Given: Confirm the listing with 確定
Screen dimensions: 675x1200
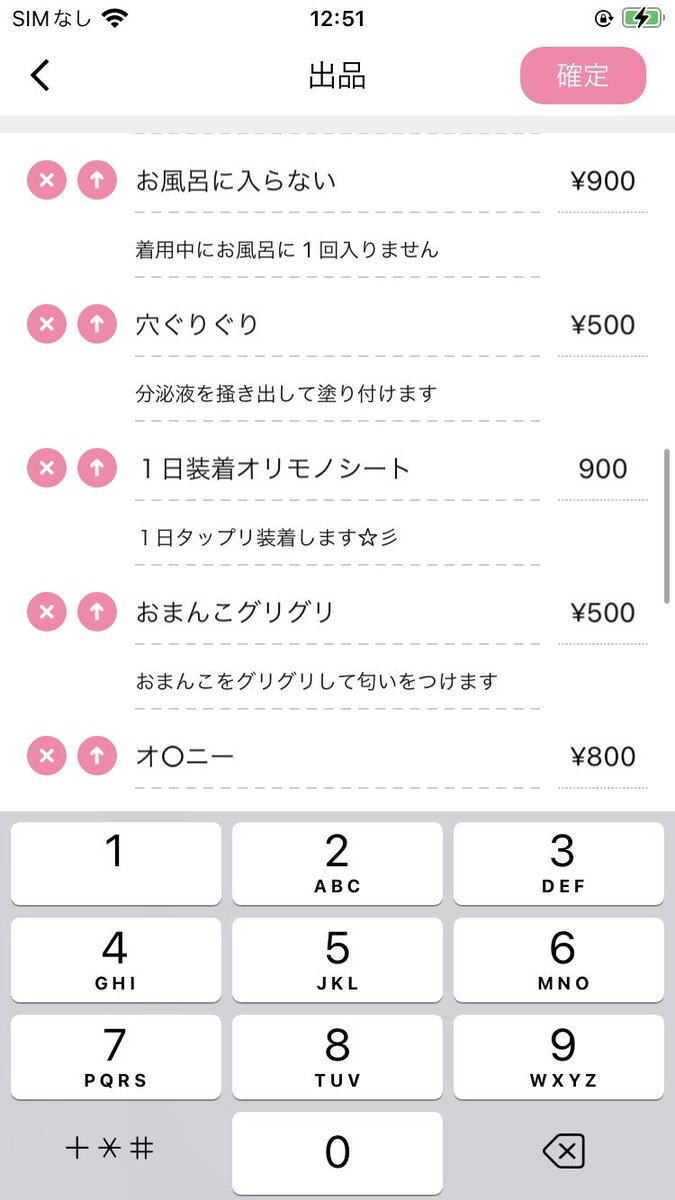Looking at the screenshot, I should pos(583,76).
